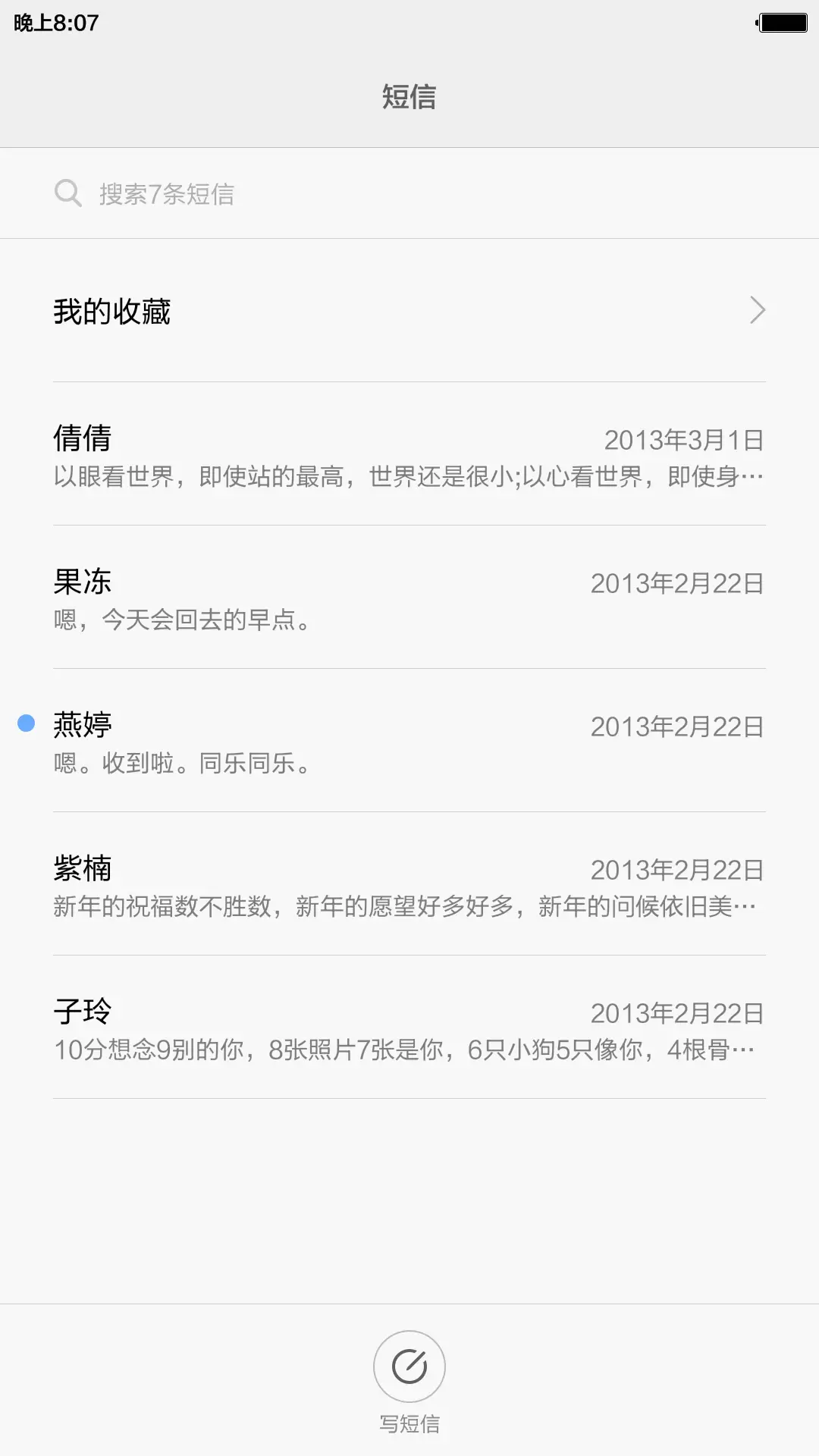Screen dimensions: 819x1456
Task: Open the conversation with 子玲
Action: pyautogui.click(x=409, y=1030)
